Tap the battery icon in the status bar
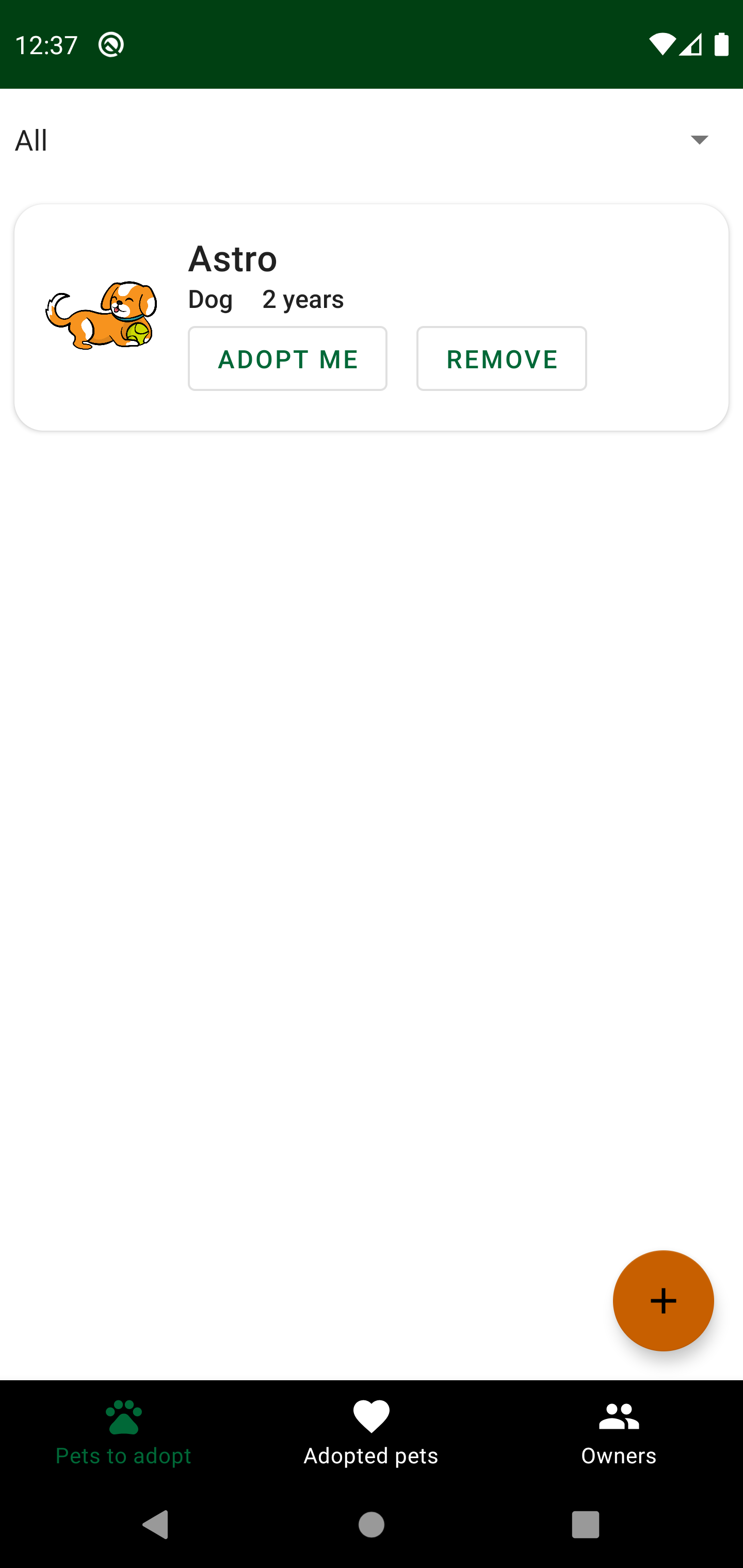 point(720,43)
